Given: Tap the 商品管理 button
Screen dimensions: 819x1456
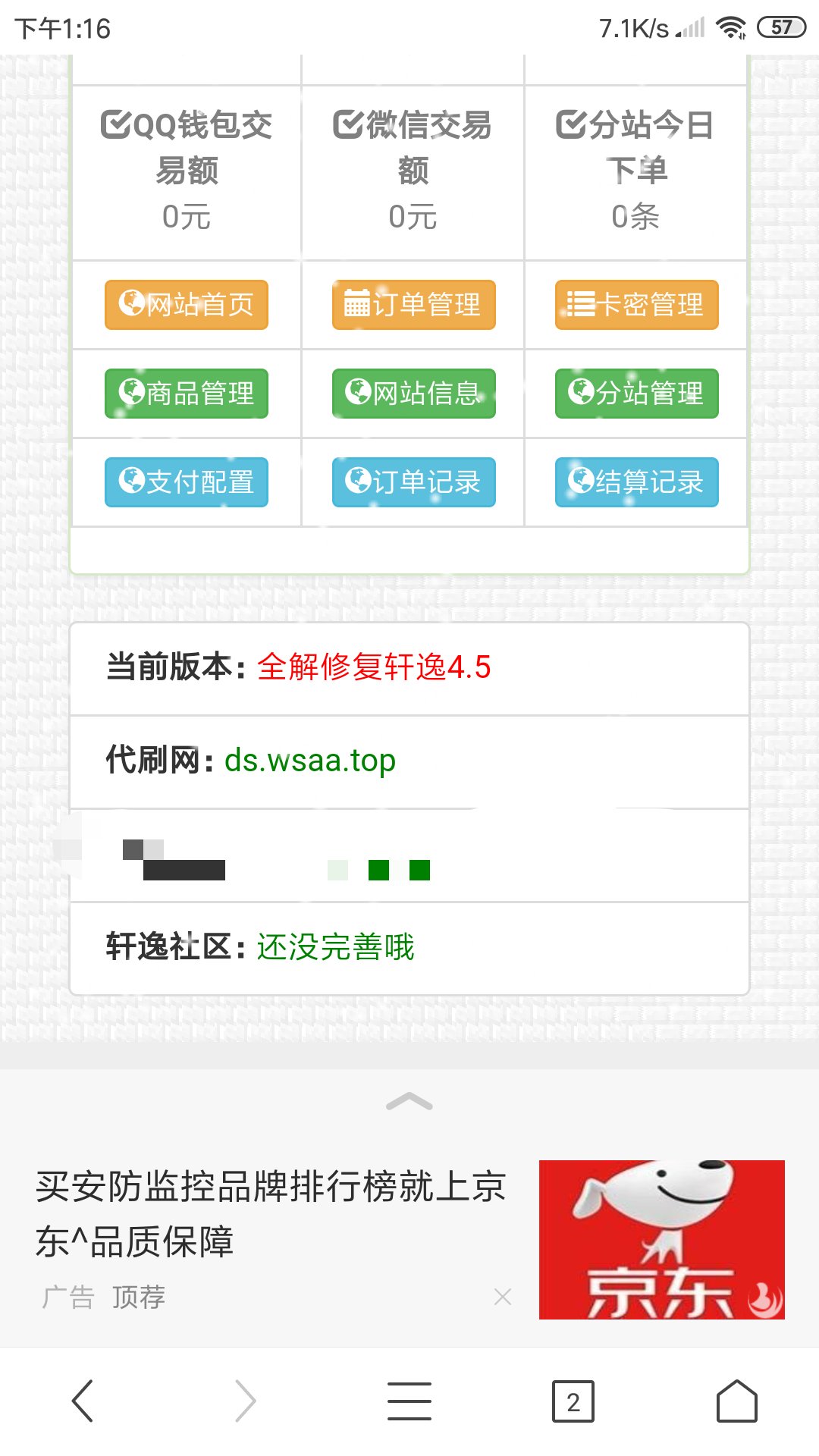Looking at the screenshot, I should (x=187, y=394).
